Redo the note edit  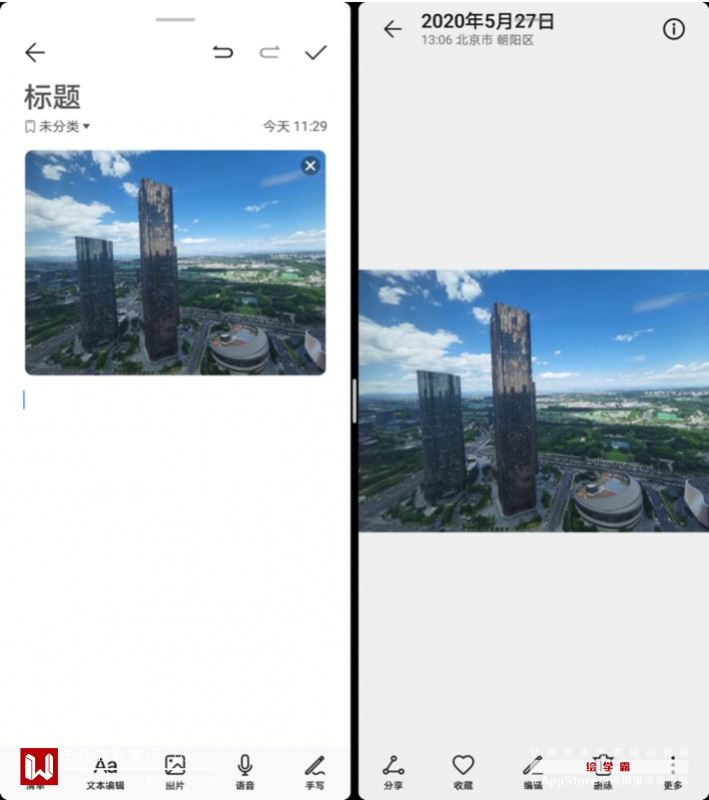270,52
